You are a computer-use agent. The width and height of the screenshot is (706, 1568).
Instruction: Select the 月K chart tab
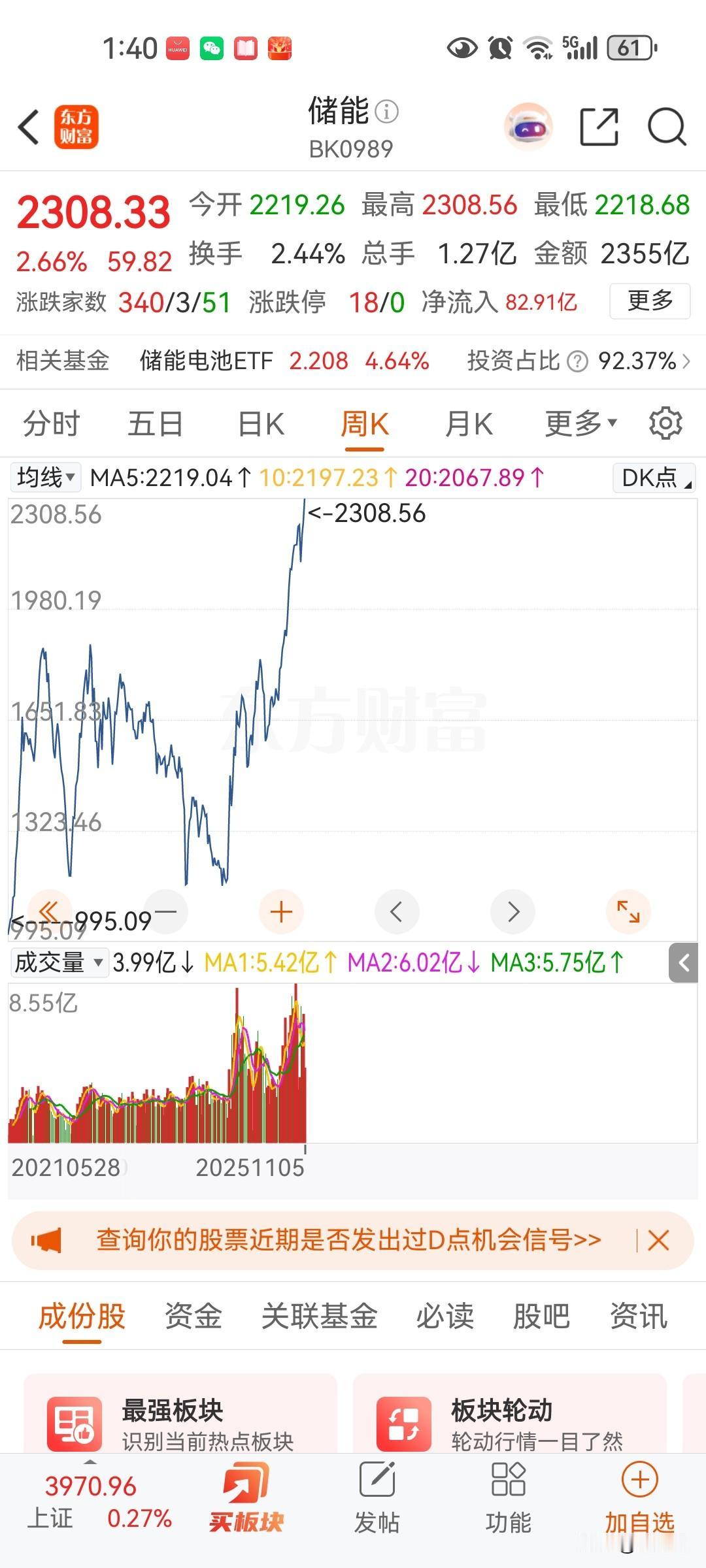pos(468,424)
